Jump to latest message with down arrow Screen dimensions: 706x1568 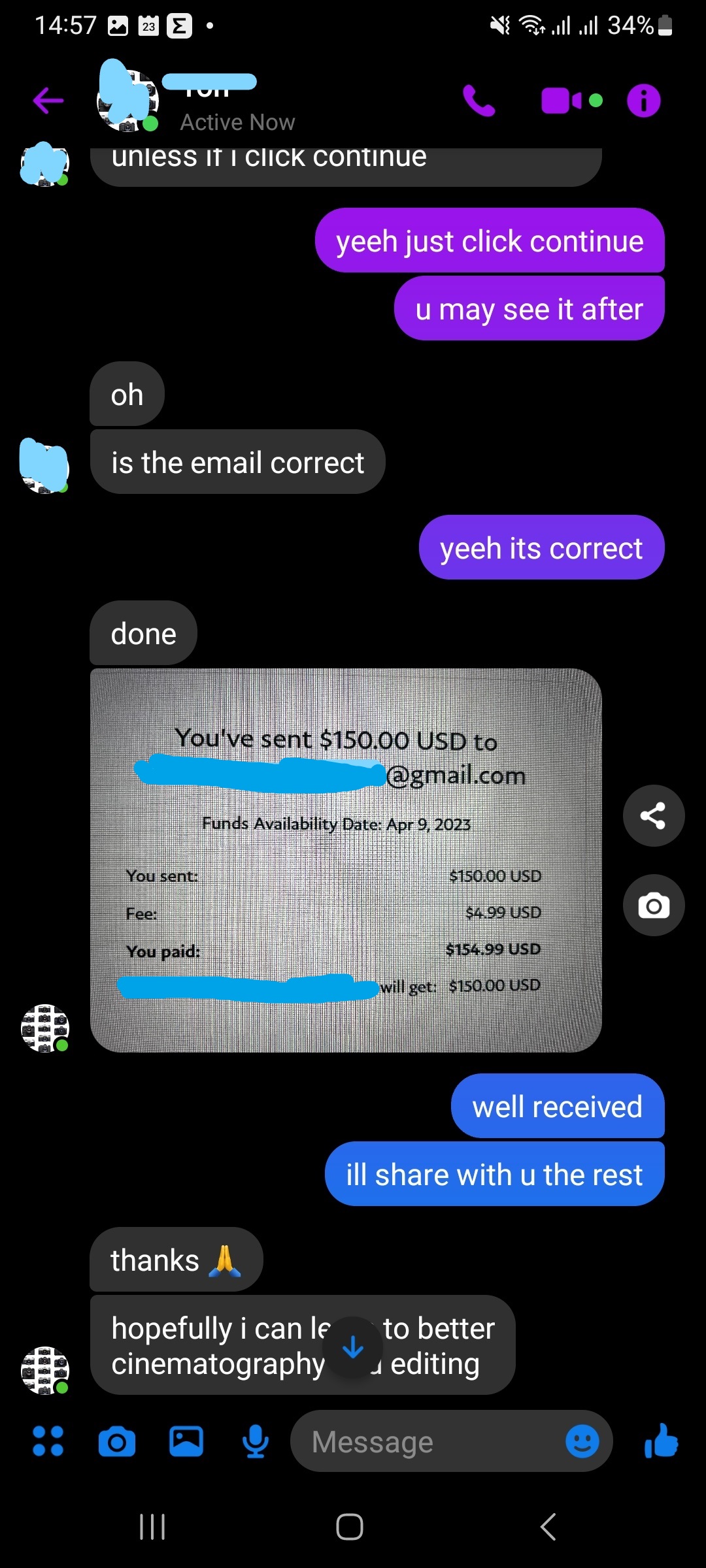pos(353,1347)
